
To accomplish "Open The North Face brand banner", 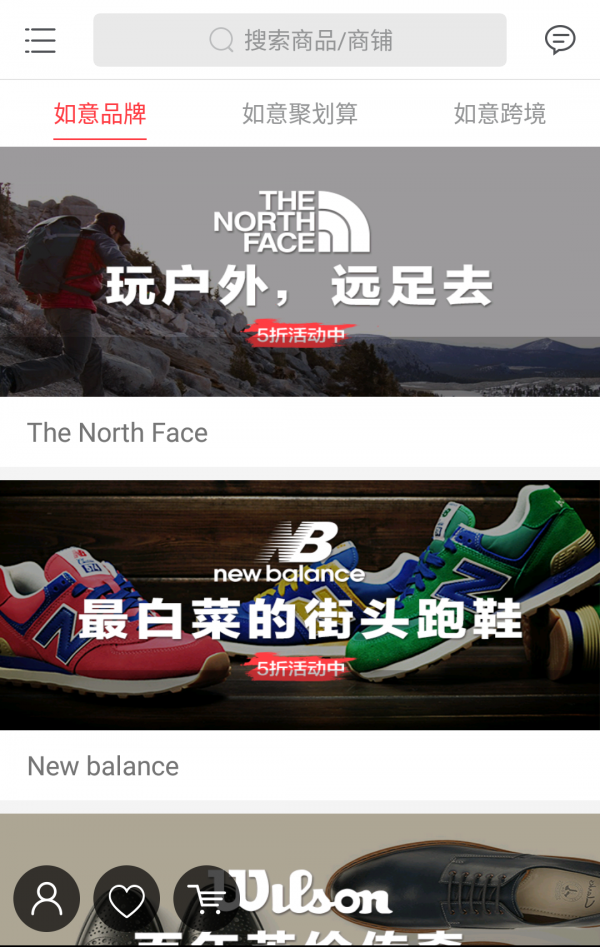I will tap(300, 272).
